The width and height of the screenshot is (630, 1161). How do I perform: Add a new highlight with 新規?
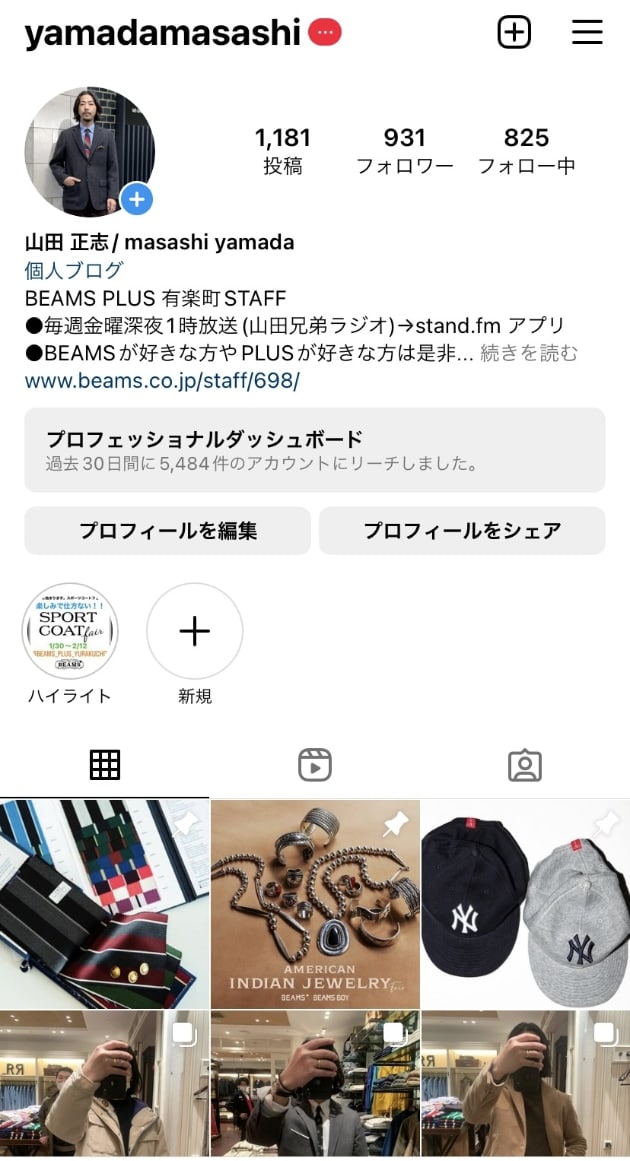pyautogui.click(x=195, y=631)
